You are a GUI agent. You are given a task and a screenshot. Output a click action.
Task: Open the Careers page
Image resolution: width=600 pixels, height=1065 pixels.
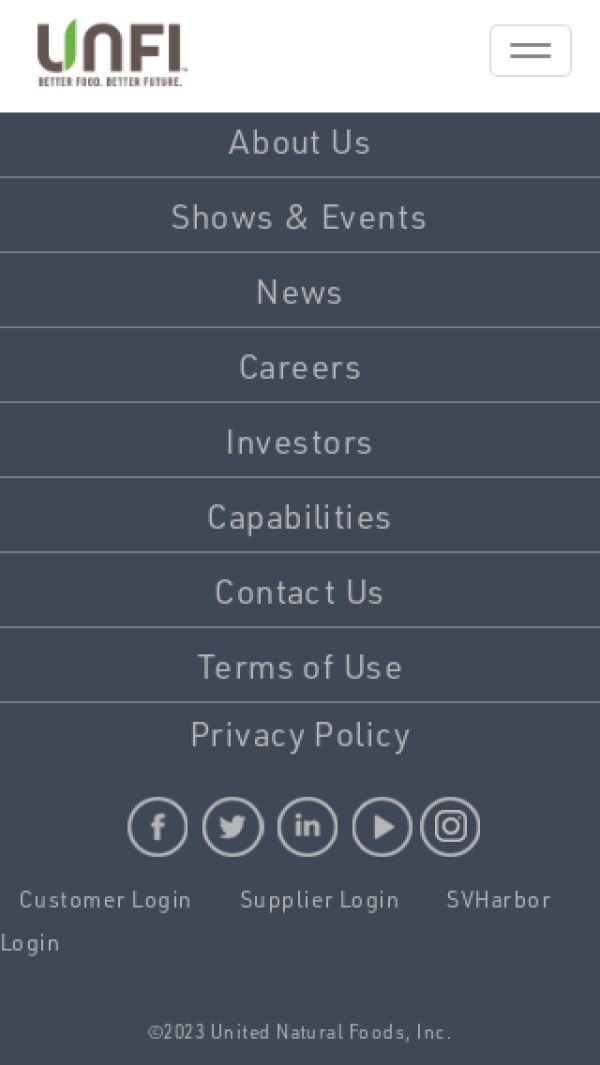(299, 367)
